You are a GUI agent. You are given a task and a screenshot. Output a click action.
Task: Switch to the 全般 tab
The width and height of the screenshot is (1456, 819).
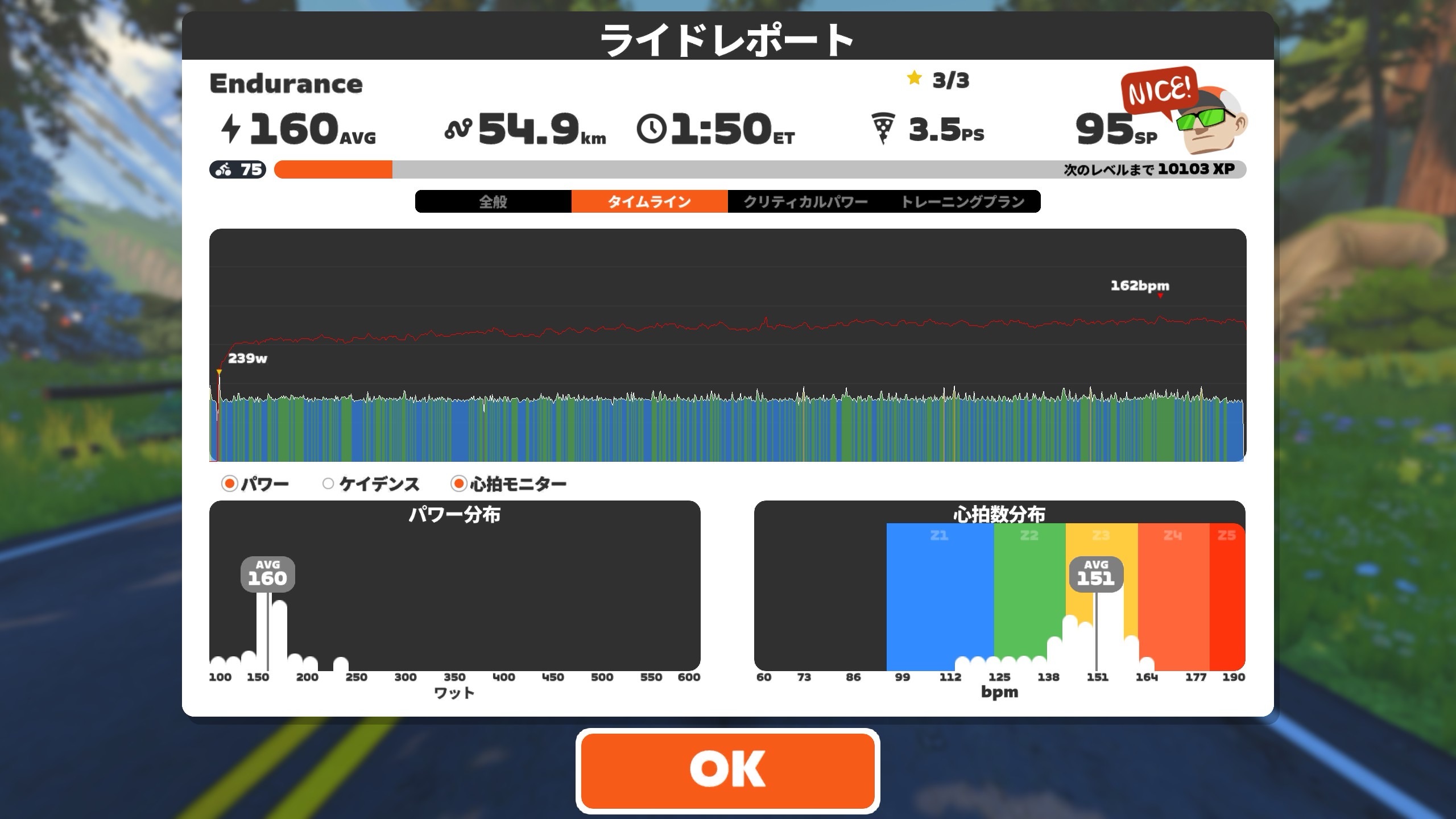(493, 202)
